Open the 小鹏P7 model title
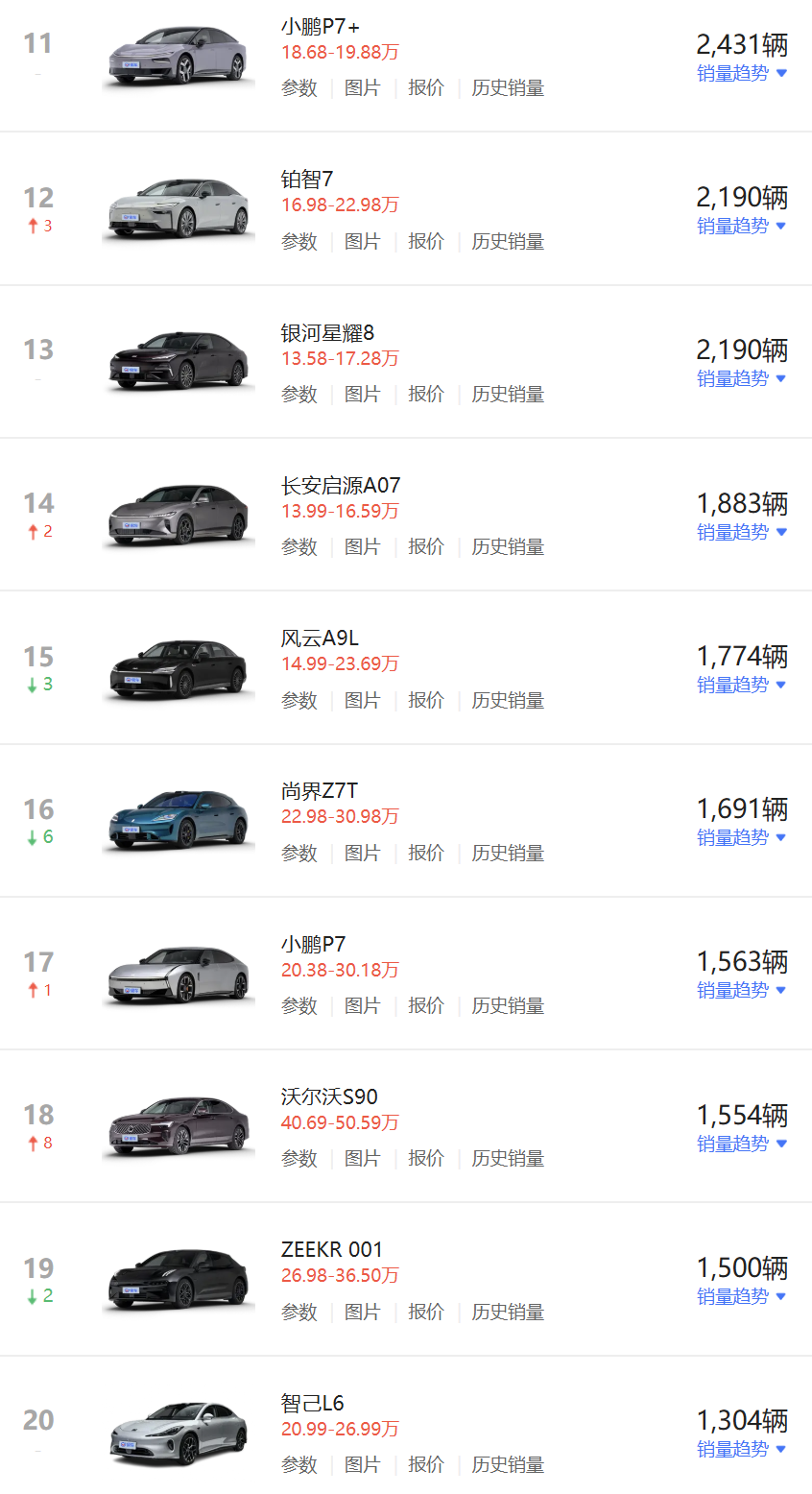Screen dimensions: 812x1494 click(313, 944)
